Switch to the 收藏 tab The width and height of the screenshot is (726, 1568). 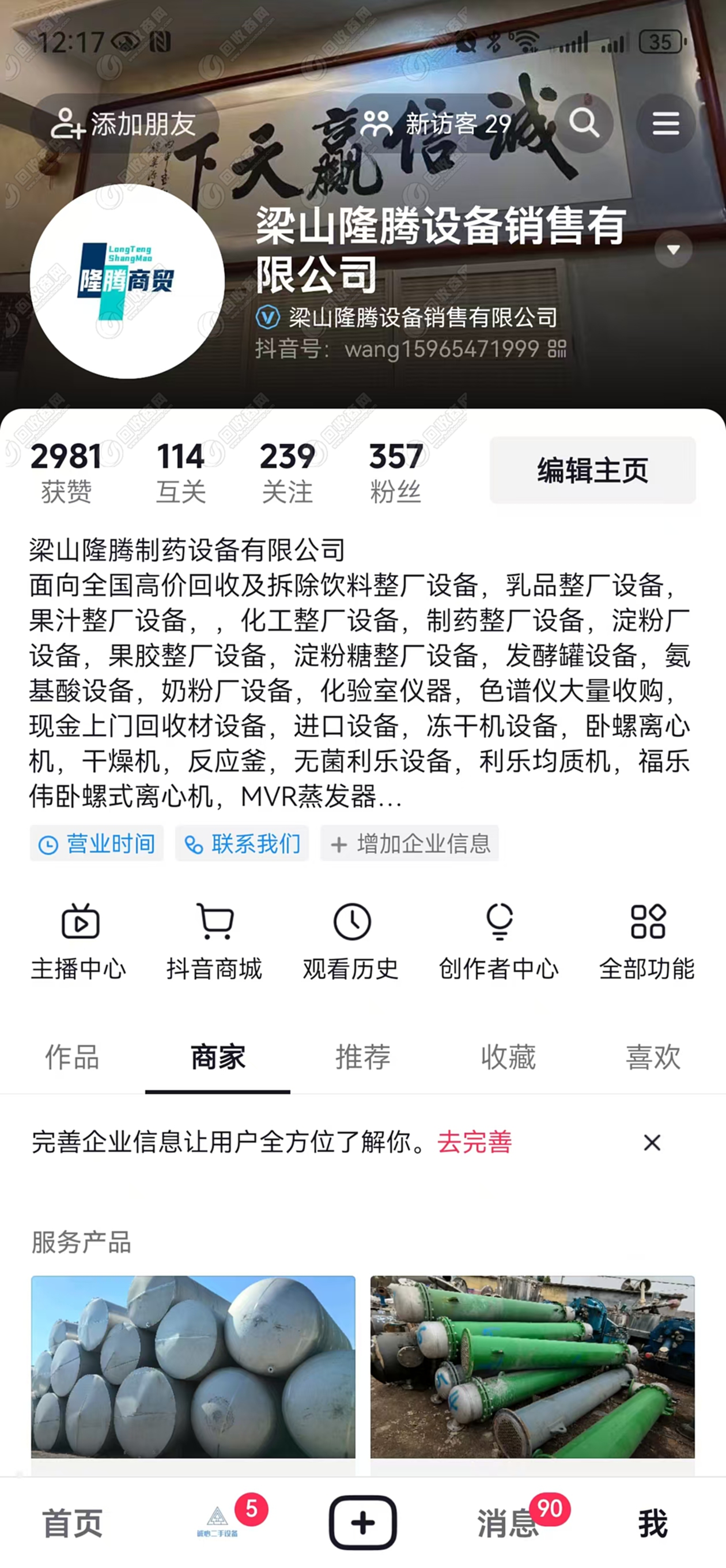(508, 1057)
